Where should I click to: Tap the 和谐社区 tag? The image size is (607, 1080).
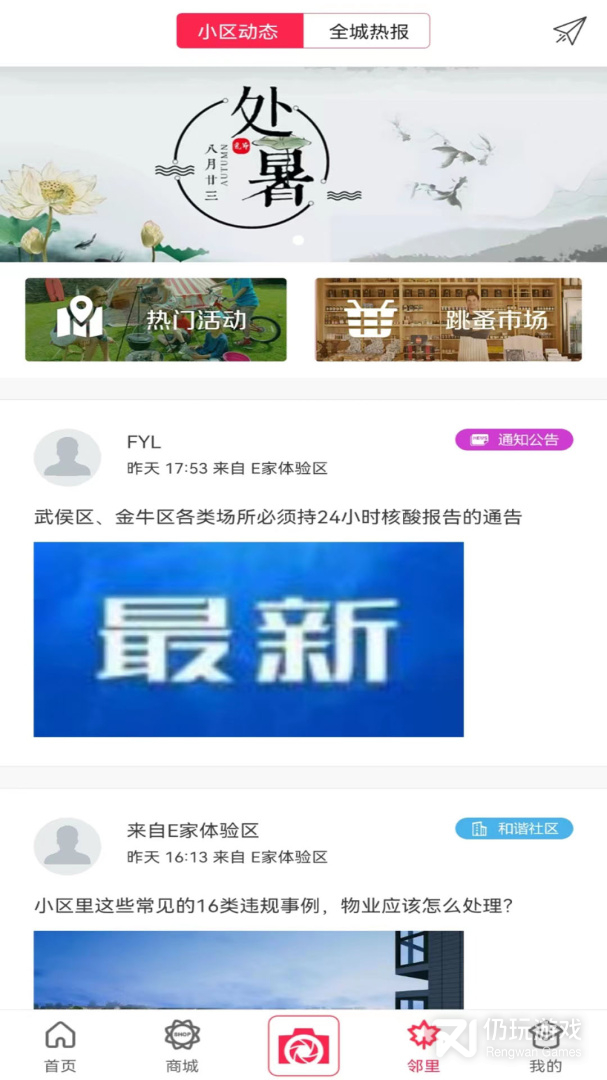[514, 828]
